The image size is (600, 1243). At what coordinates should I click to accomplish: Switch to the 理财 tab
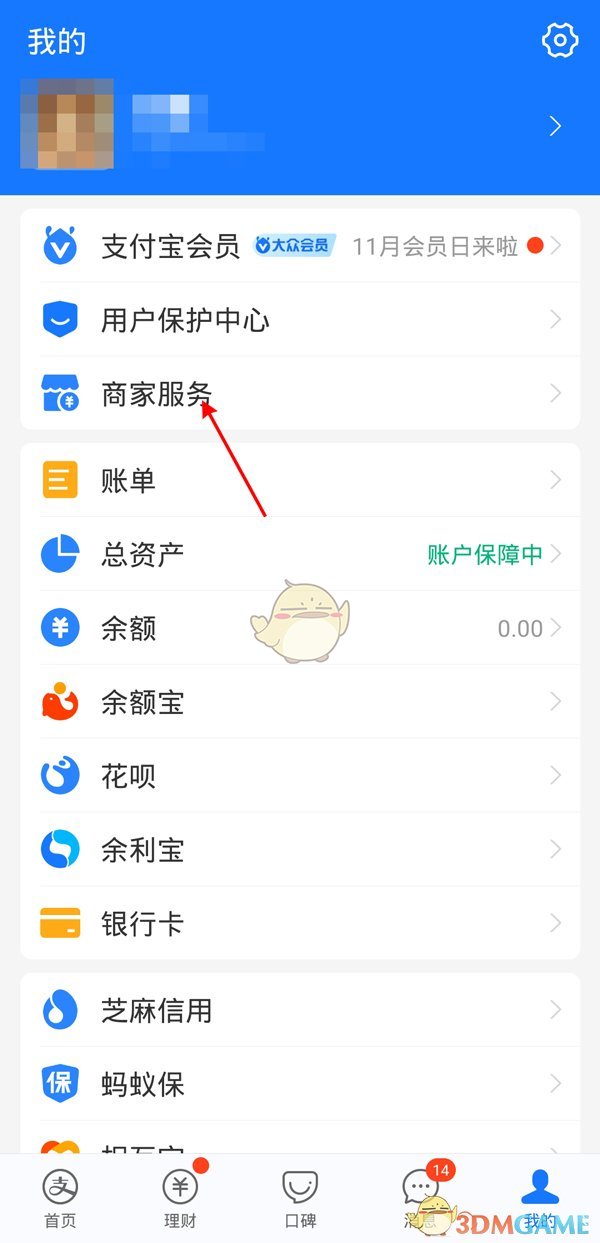coord(180,1198)
